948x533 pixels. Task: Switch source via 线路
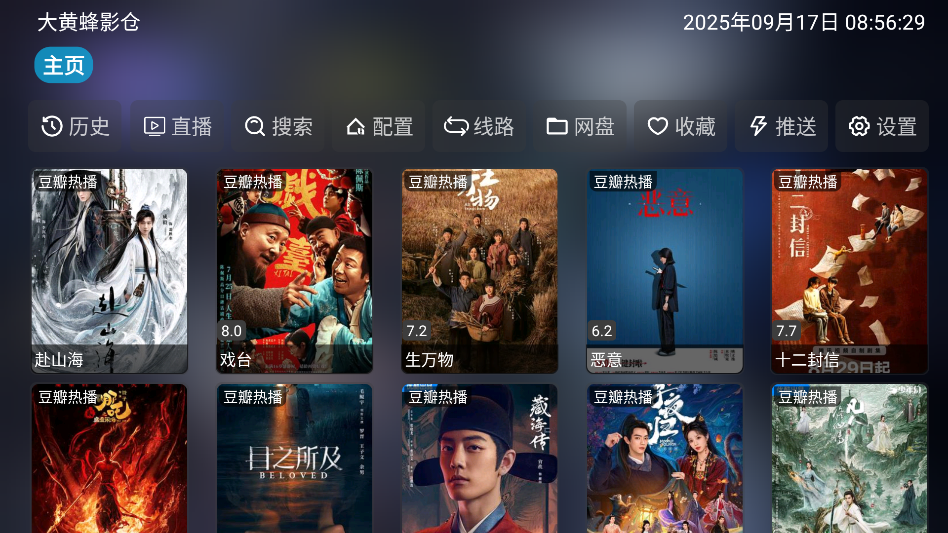point(480,126)
